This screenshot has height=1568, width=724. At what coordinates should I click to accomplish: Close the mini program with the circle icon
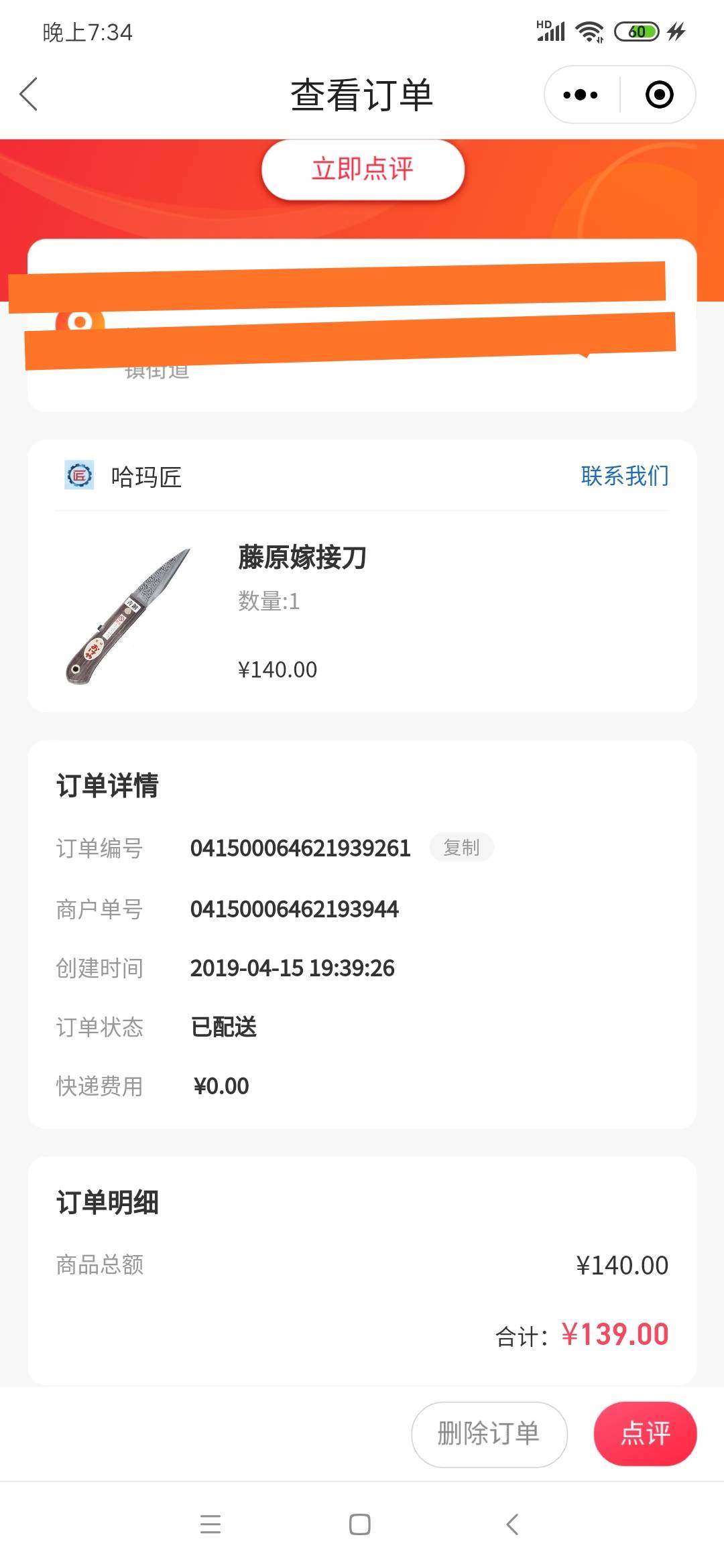659,94
